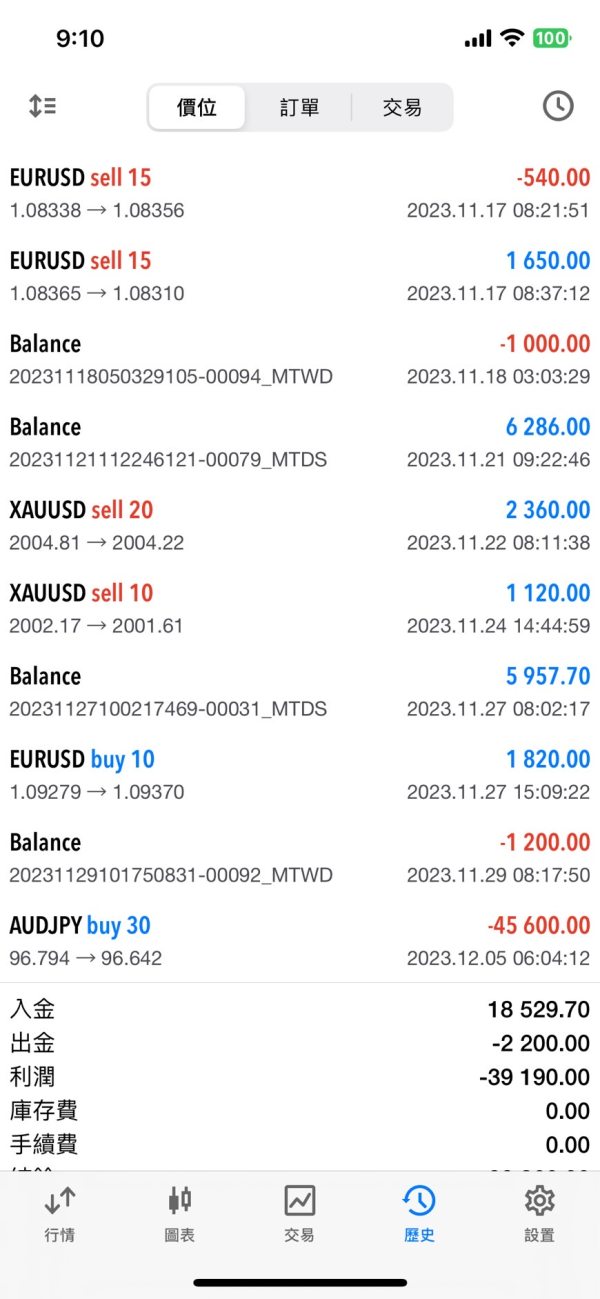
Task: View the XAUUSD sell 10 trade
Action: (x=299, y=608)
